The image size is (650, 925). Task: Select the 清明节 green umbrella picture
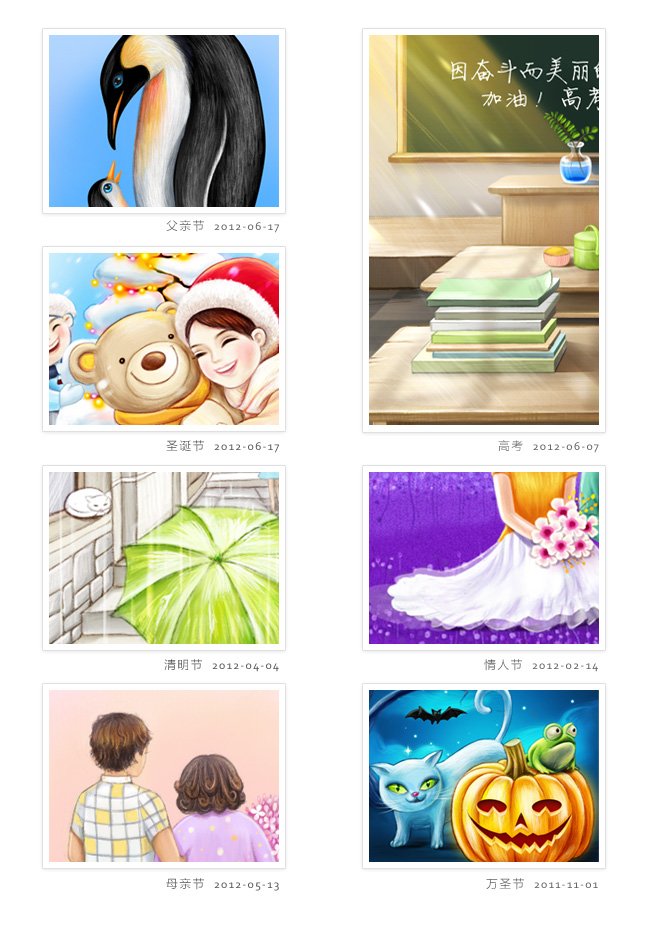pyautogui.click(x=164, y=558)
